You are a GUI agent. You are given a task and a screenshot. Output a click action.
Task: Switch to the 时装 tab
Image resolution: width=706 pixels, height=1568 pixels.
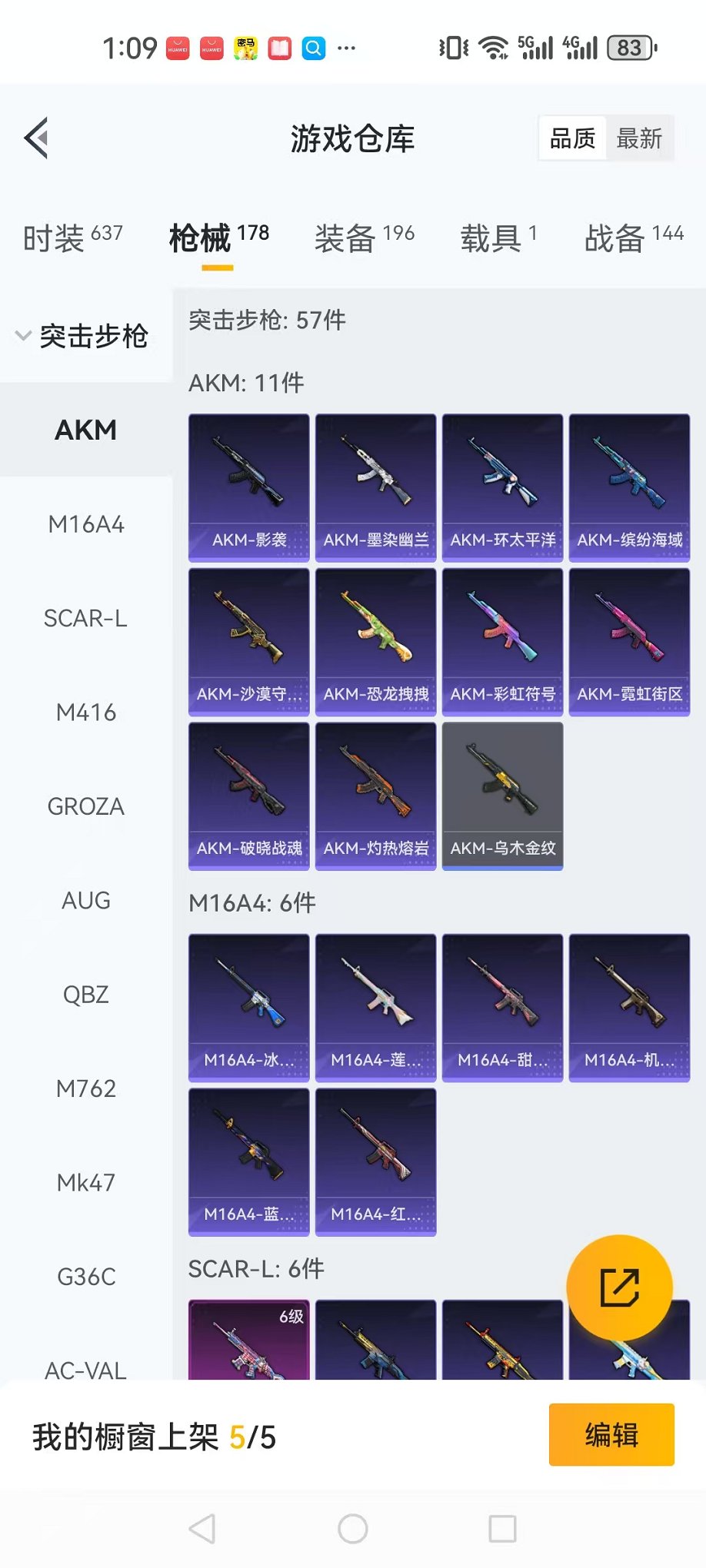[x=72, y=238]
